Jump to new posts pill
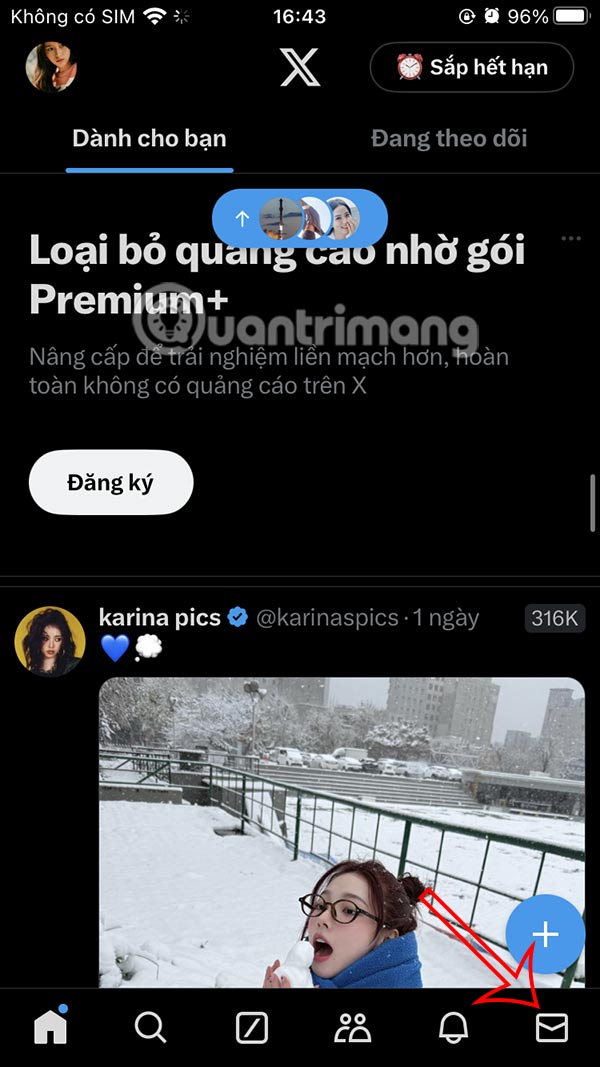Viewport: 600px width, 1067px height. click(300, 218)
